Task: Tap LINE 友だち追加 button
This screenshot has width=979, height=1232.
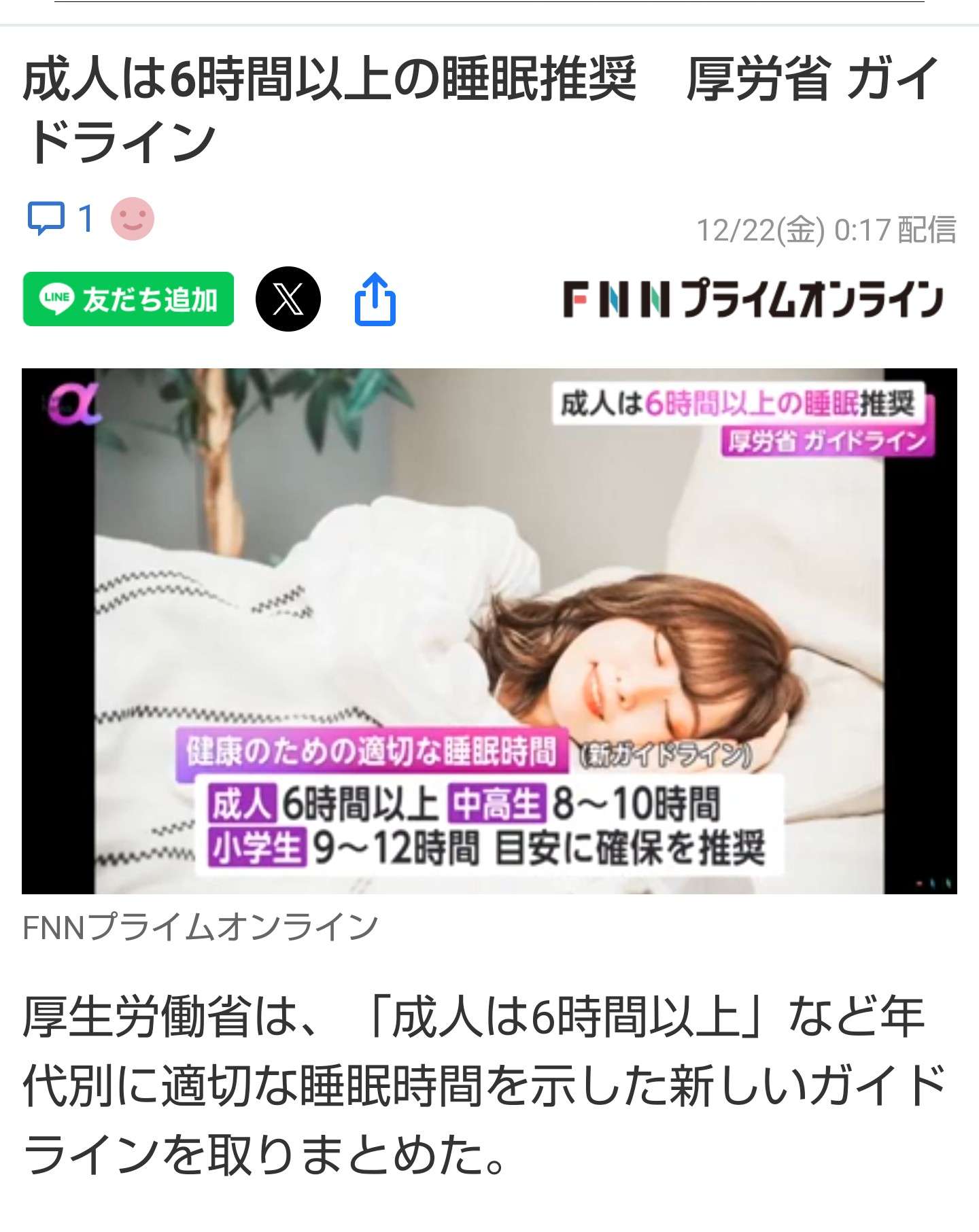Action: point(128,299)
